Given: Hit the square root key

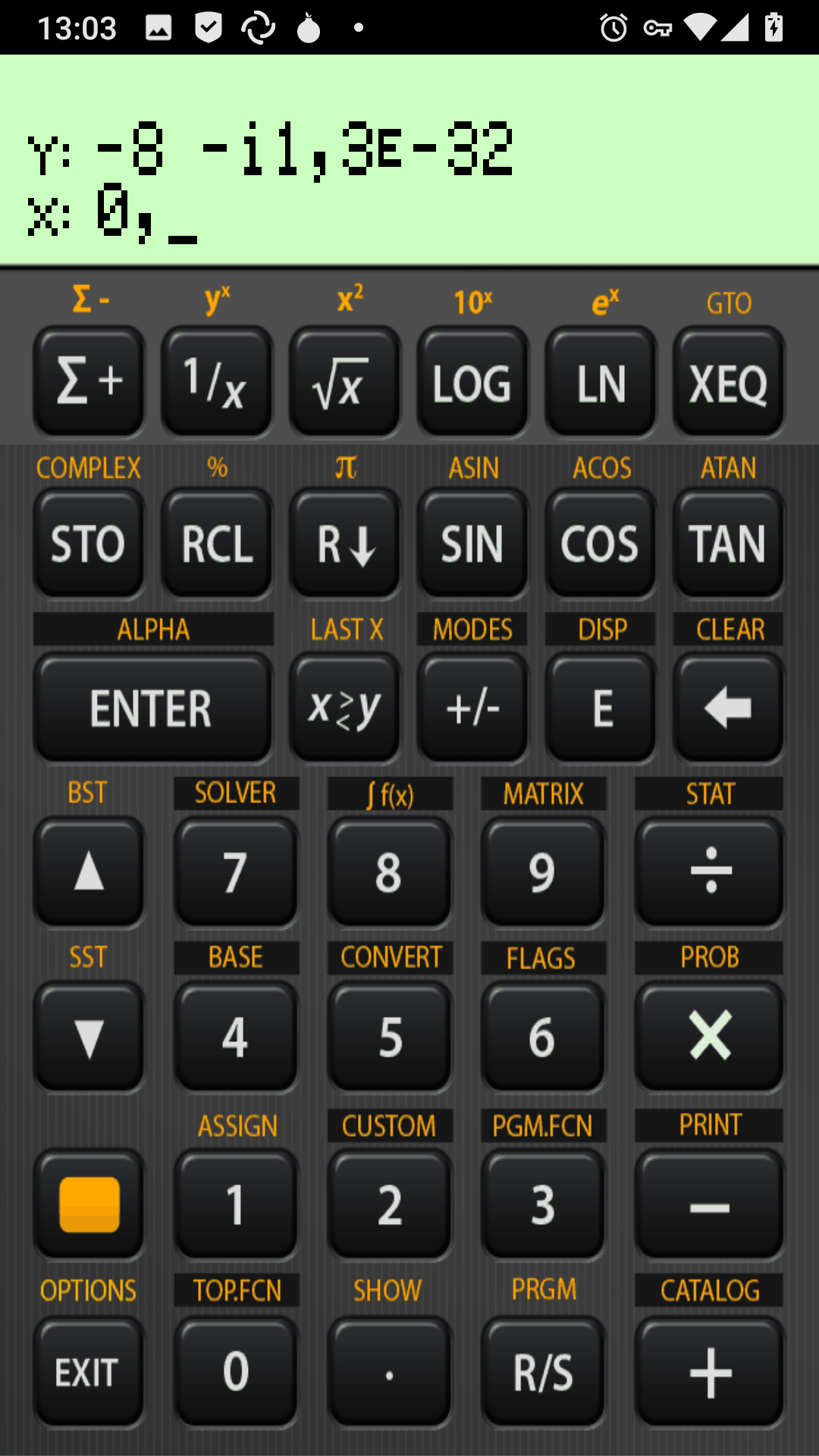Looking at the screenshot, I should tap(345, 381).
